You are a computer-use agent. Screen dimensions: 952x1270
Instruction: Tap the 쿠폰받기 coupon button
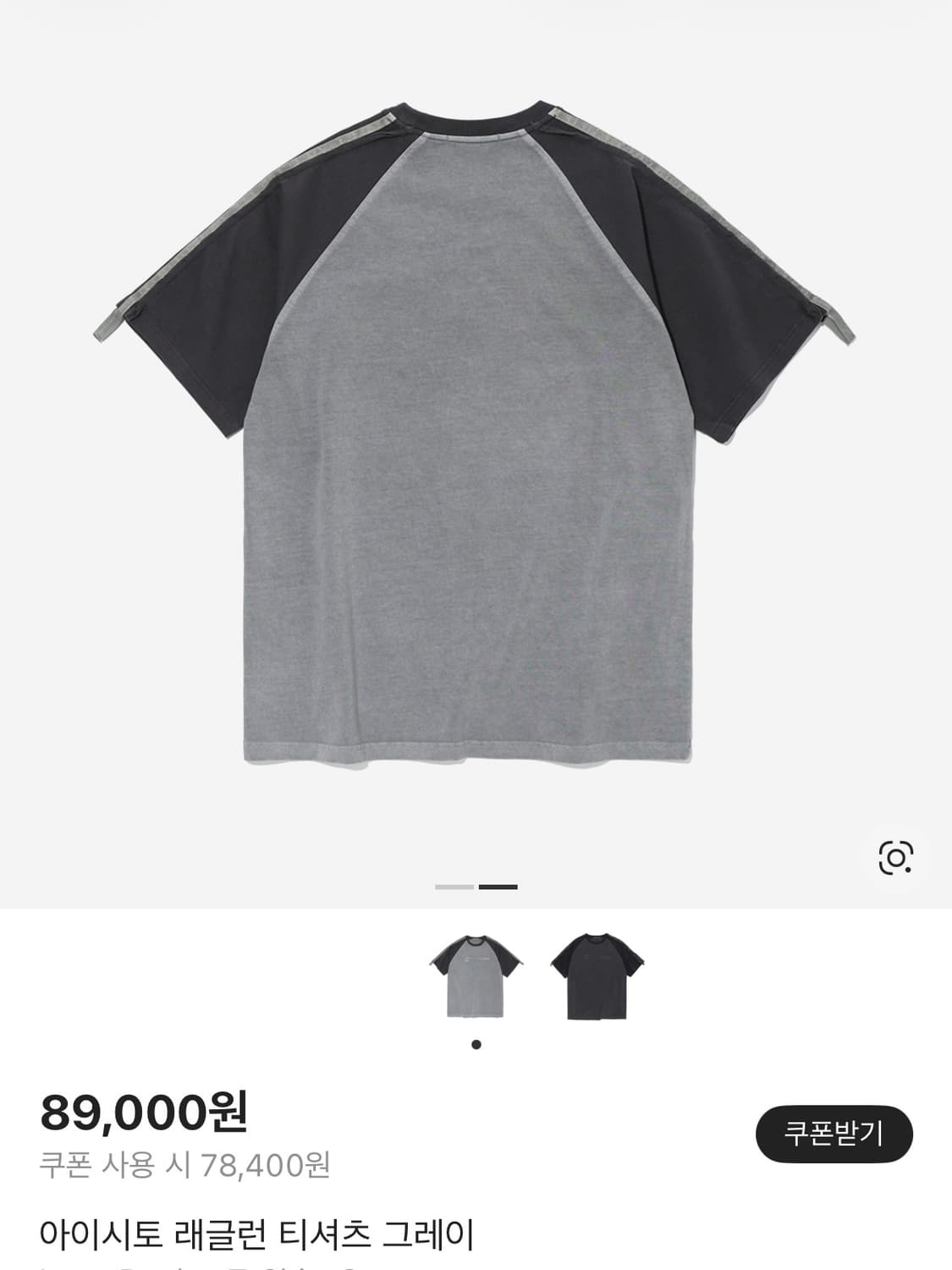(834, 1133)
